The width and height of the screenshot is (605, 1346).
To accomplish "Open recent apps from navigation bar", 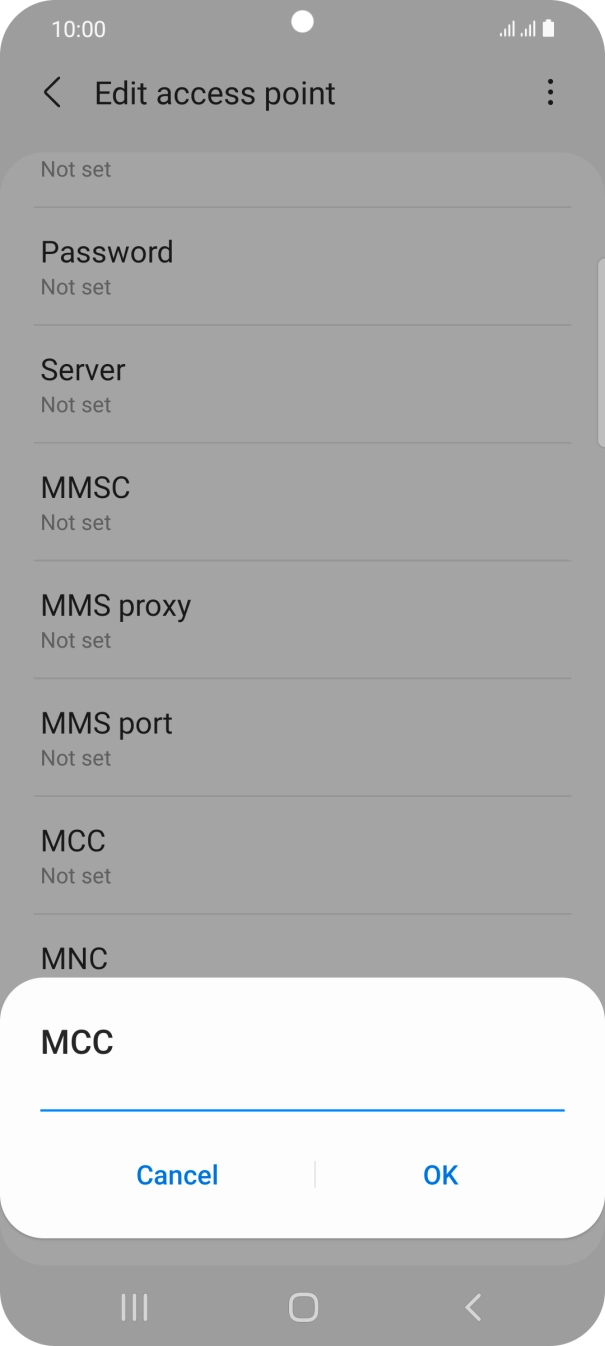I will point(134,1307).
